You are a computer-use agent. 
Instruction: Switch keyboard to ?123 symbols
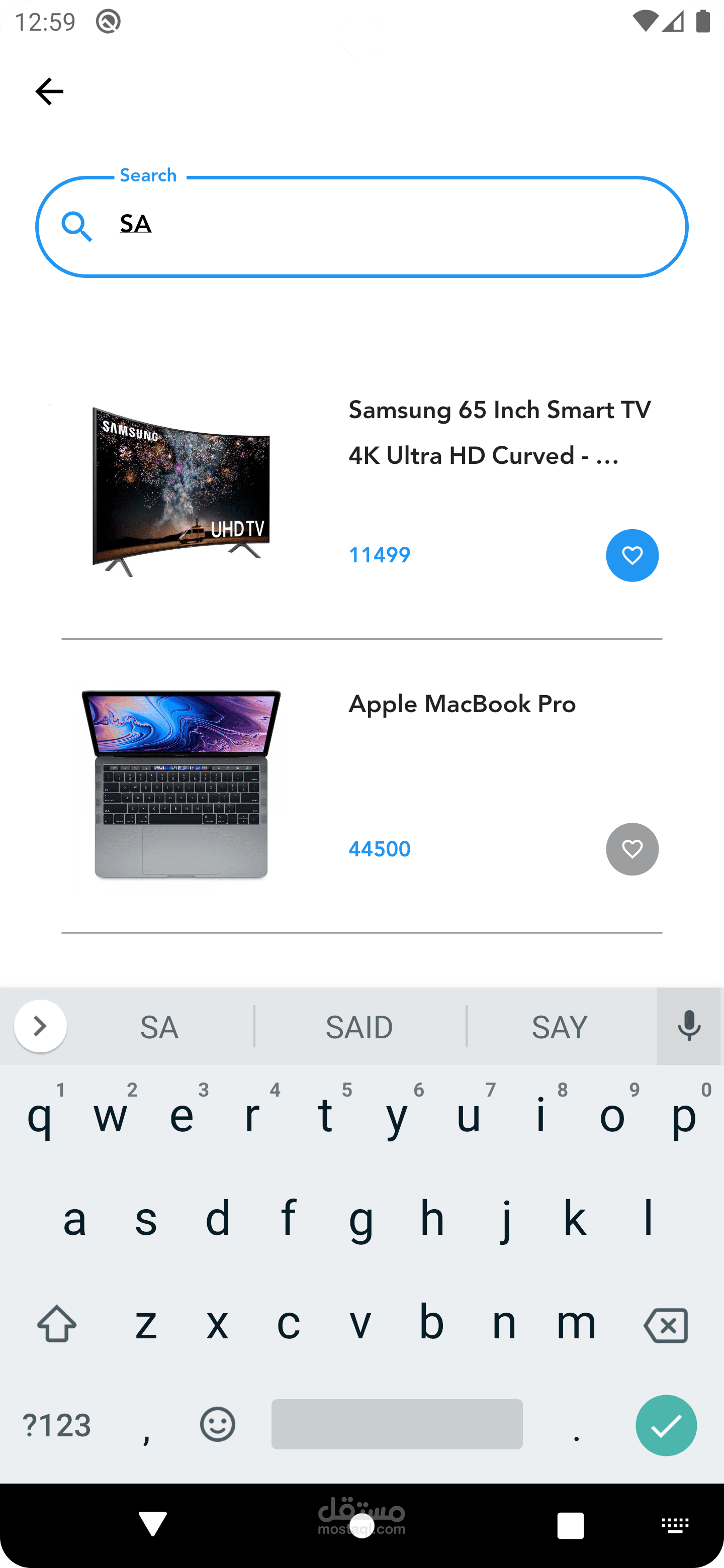(57, 1425)
